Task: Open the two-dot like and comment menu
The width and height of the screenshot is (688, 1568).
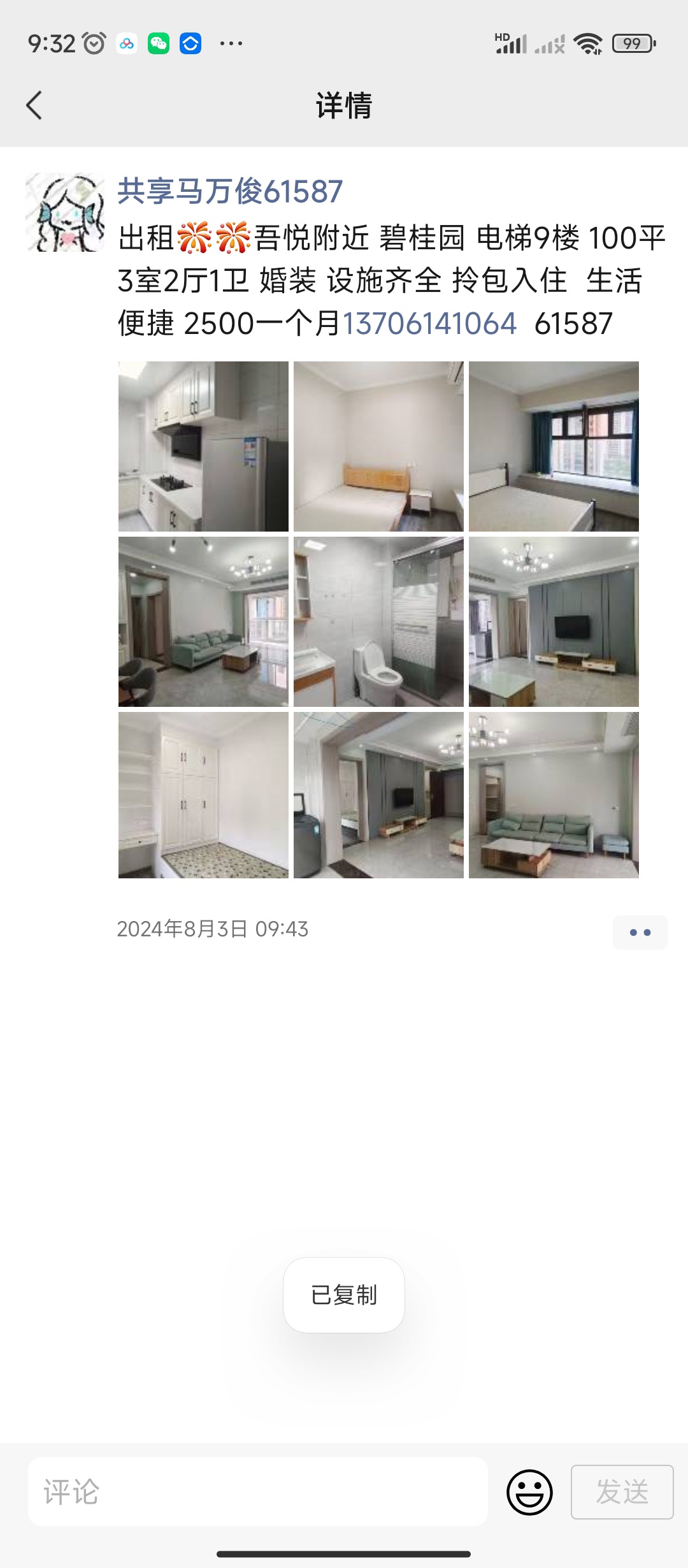Action: (x=640, y=933)
